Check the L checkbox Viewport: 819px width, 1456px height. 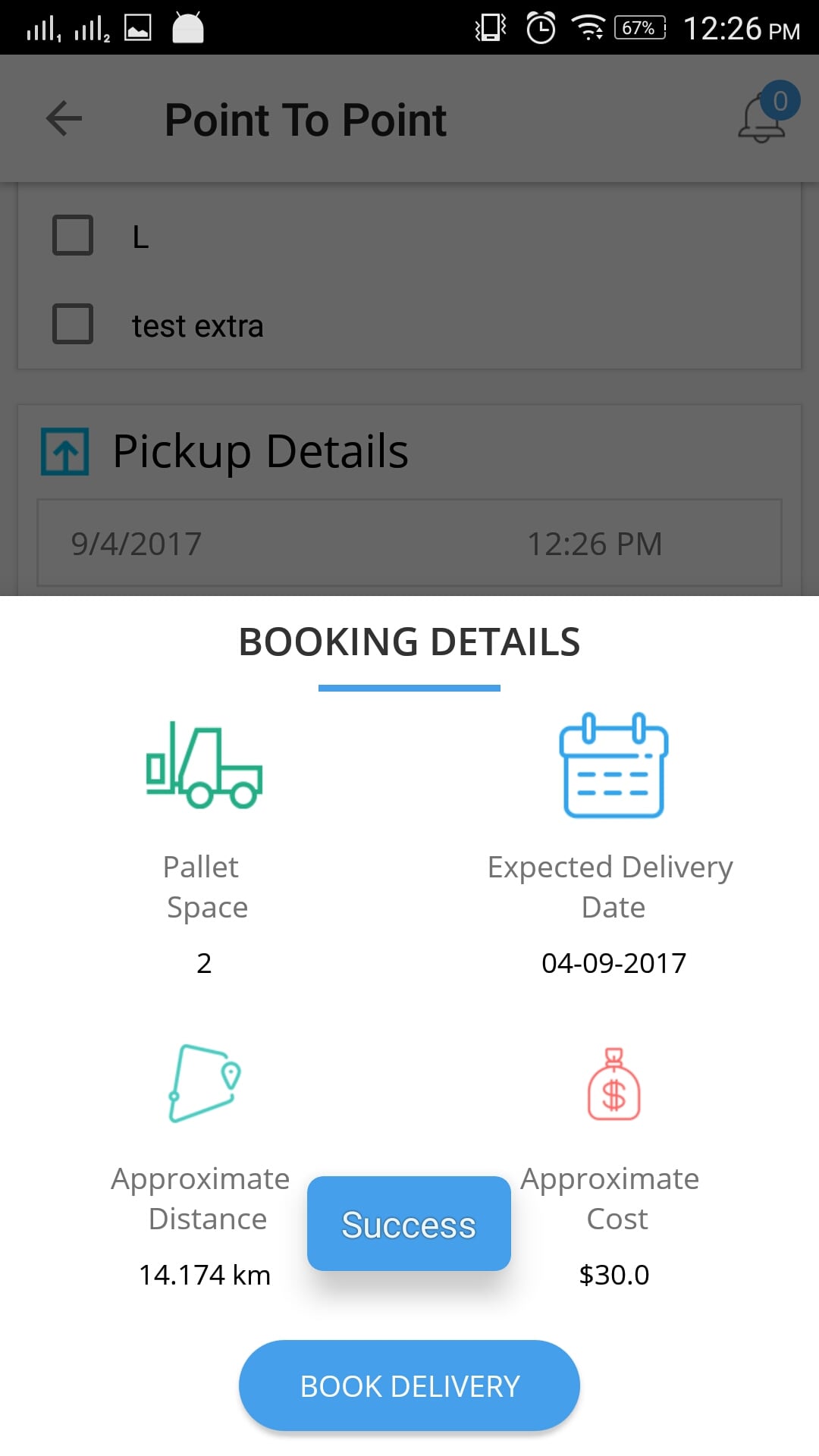tap(73, 235)
